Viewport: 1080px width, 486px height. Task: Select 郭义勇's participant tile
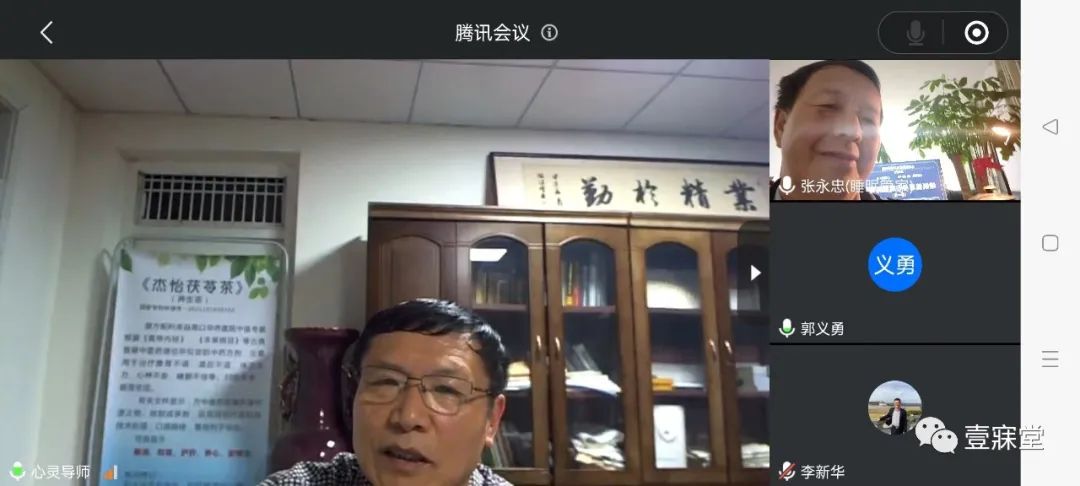pos(894,273)
